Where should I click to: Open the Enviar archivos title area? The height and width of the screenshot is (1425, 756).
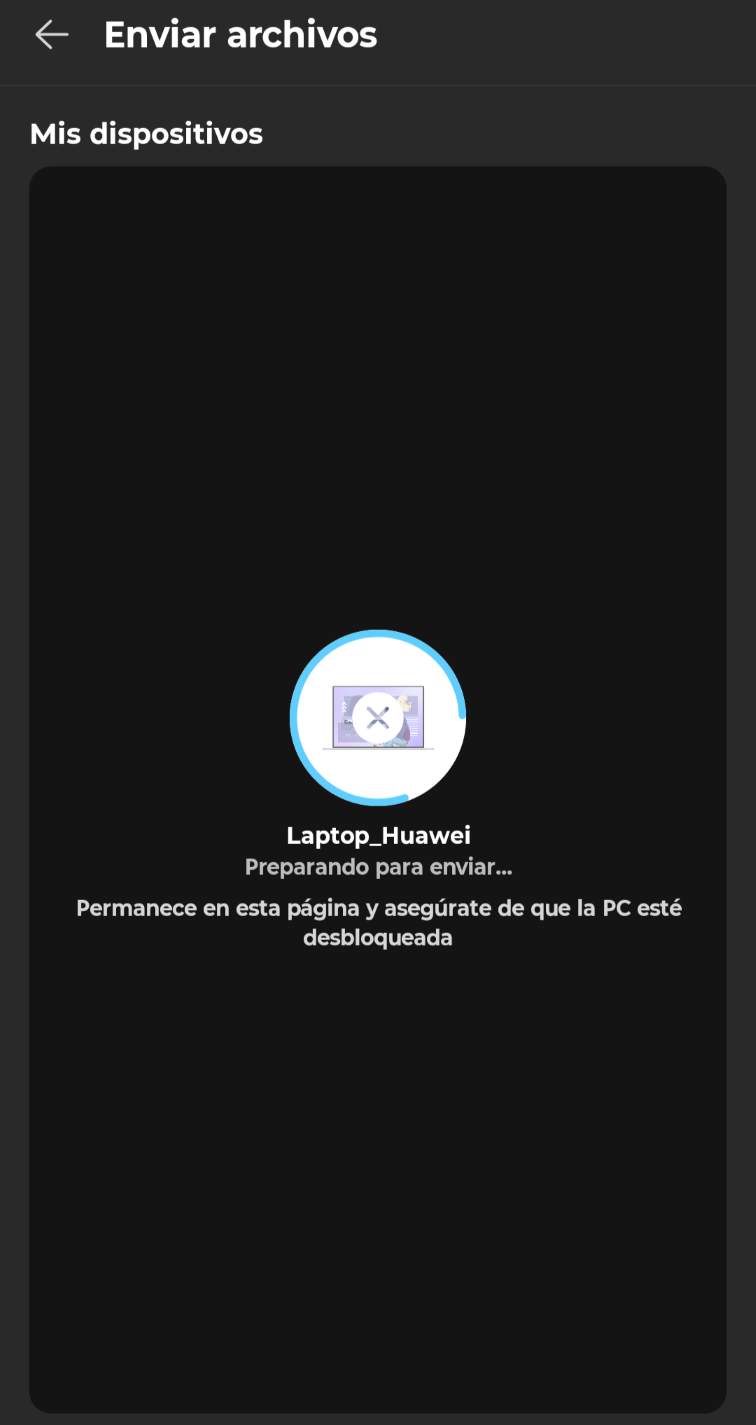click(240, 34)
